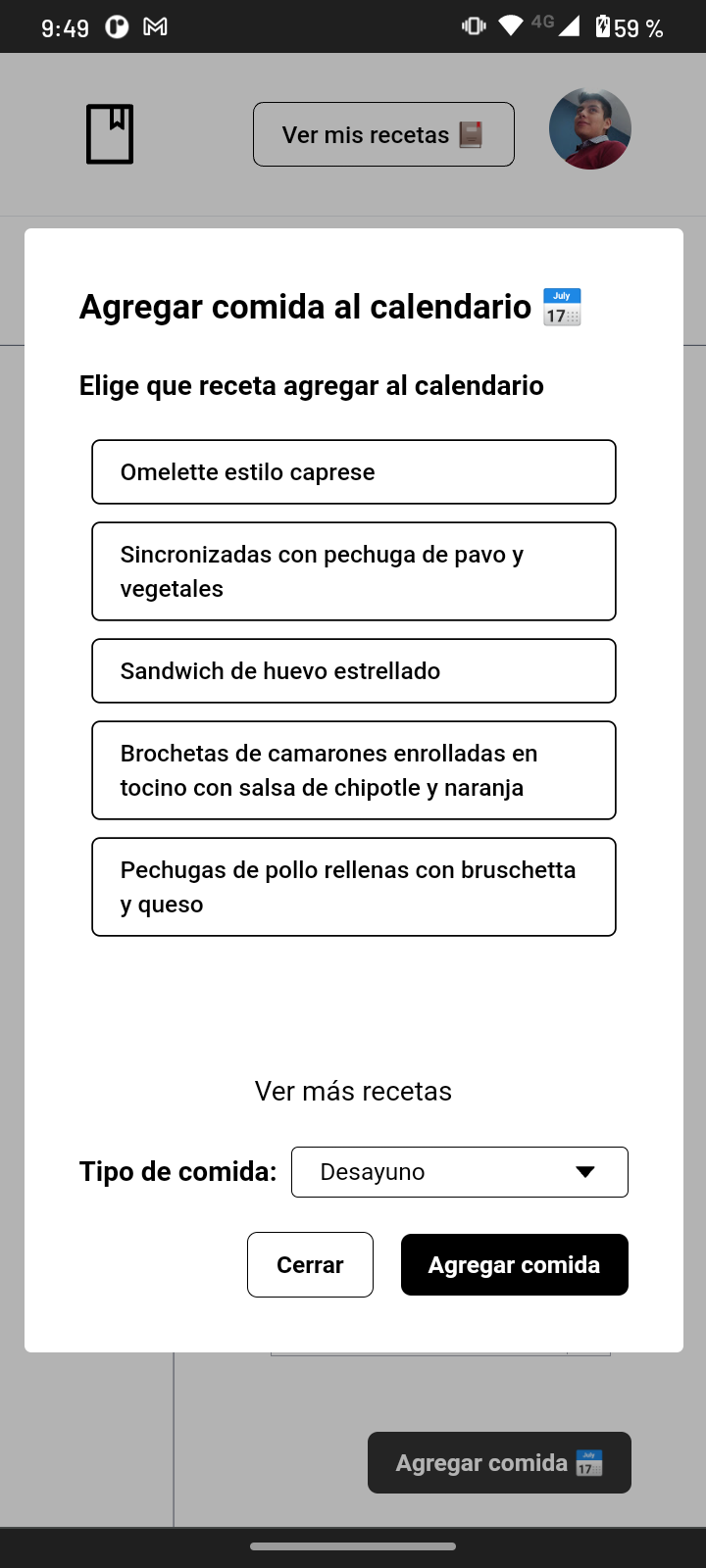Choose Pechugas de pollo rellenas con bruschetta
The image size is (706, 1568).
click(354, 887)
